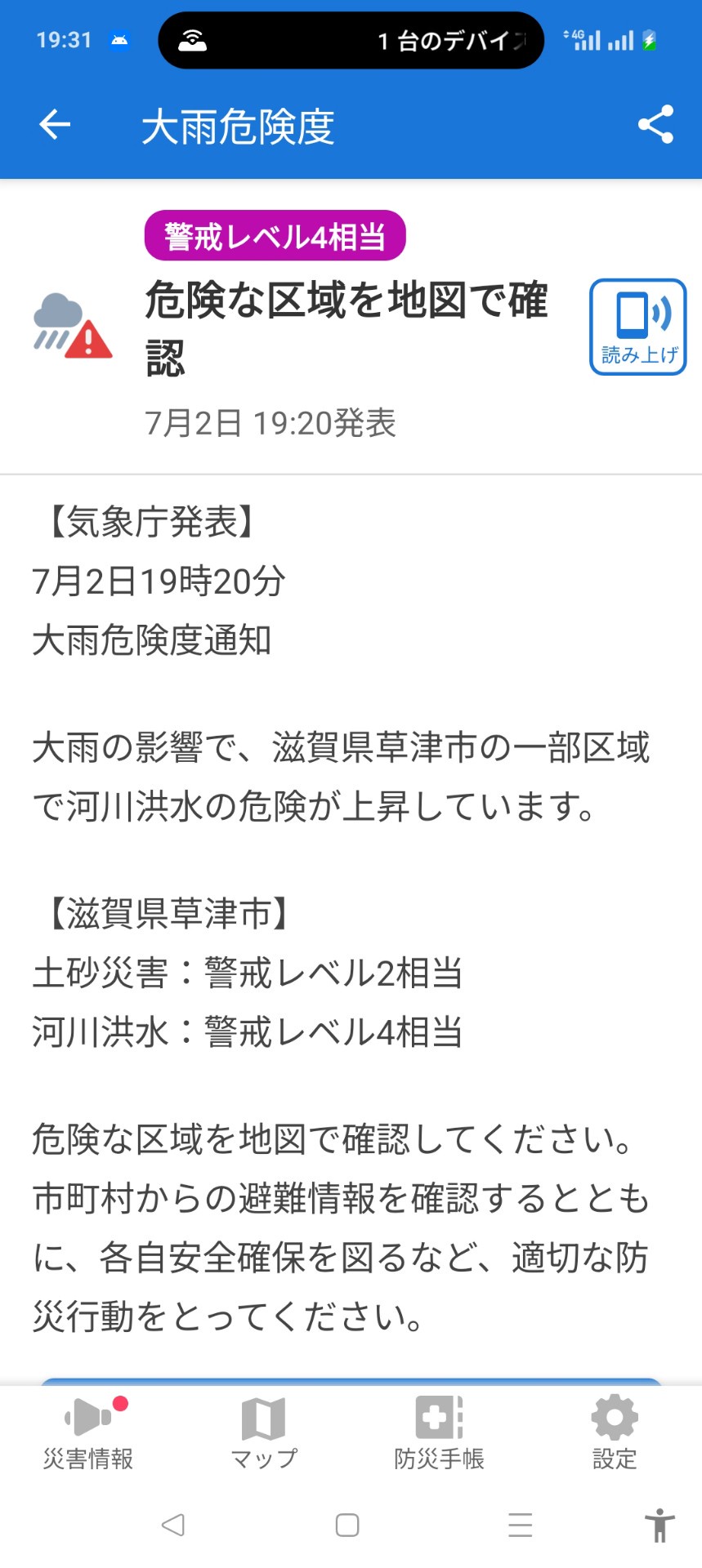Open recent apps from navigation bar
The height and width of the screenshot is (1568, 702).
pyautogui.click(x=521, y=1525)
